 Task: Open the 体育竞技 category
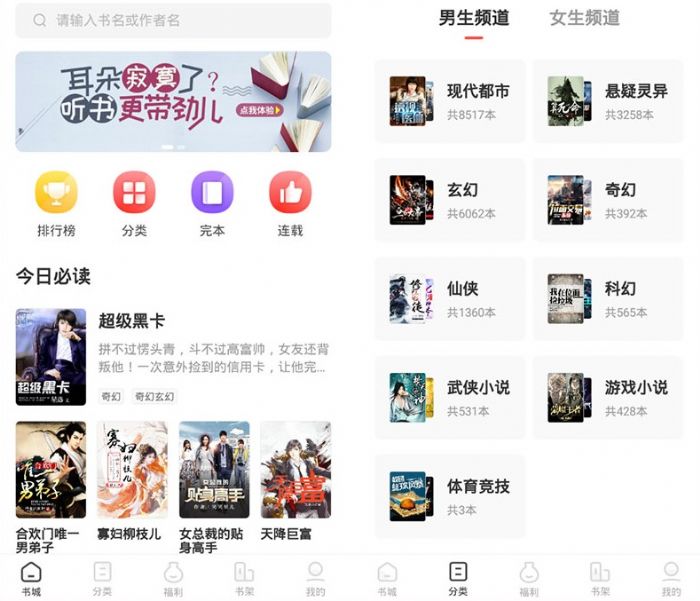tap(450, 496)
